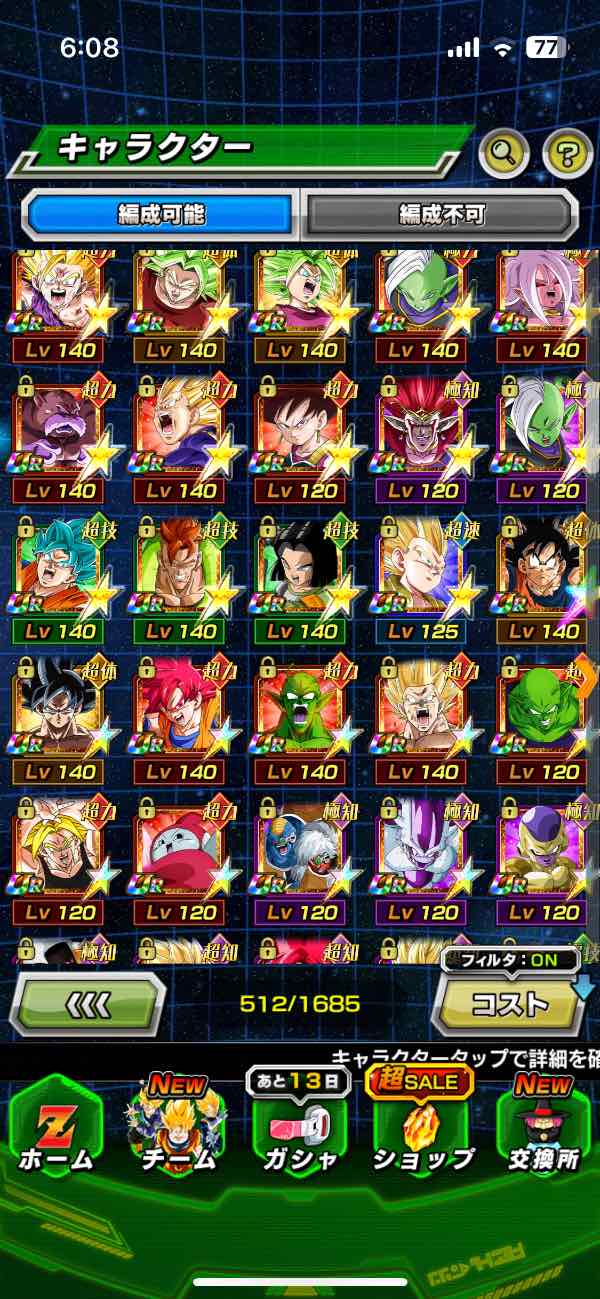Image resolution: width=600 pixels, height=1299 pixels.
Task: Switch to the 編成不可 tab
Action: [x=440, y=213]
